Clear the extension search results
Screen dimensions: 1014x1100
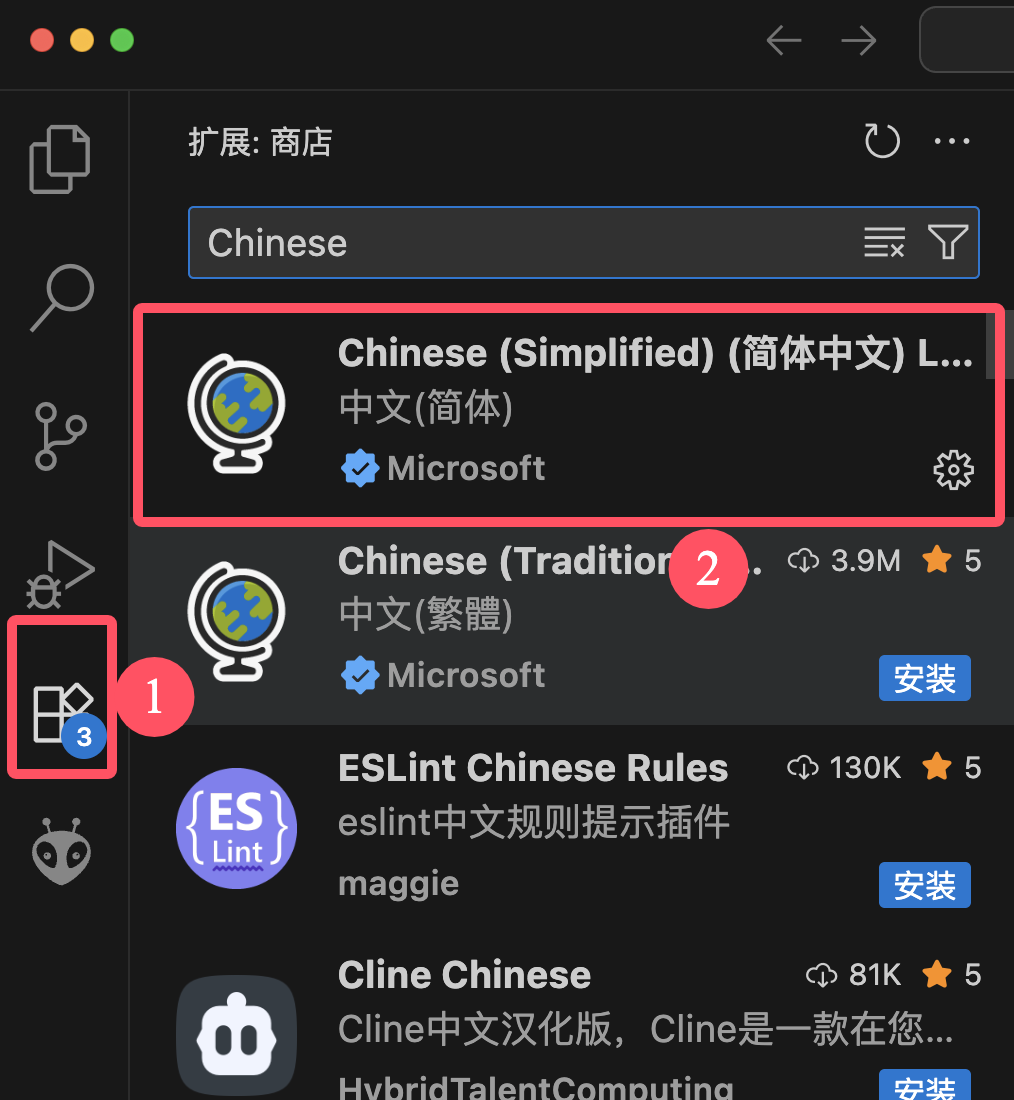point(884,242)
